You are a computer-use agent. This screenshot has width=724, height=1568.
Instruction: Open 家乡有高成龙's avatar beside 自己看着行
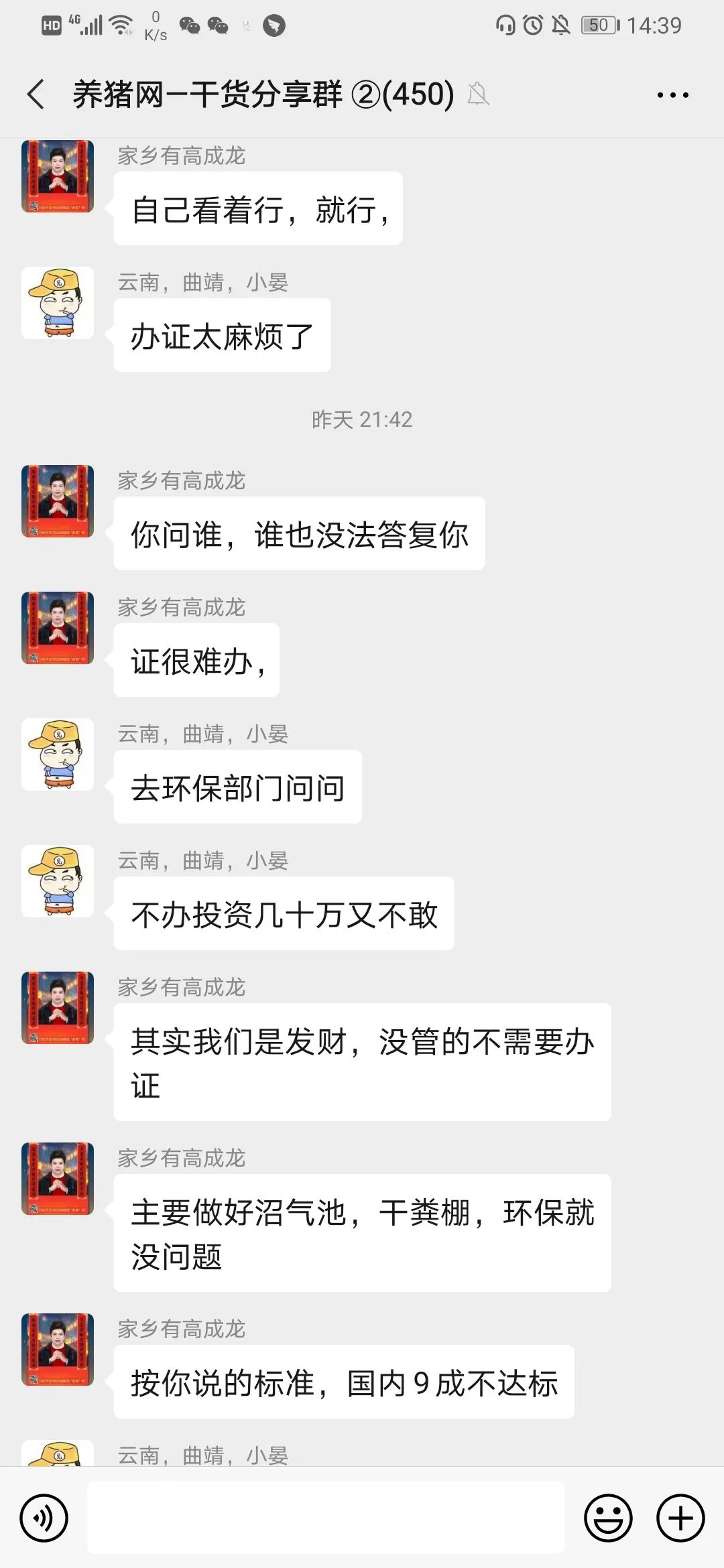pyautogui.click(x=58, y=176)
